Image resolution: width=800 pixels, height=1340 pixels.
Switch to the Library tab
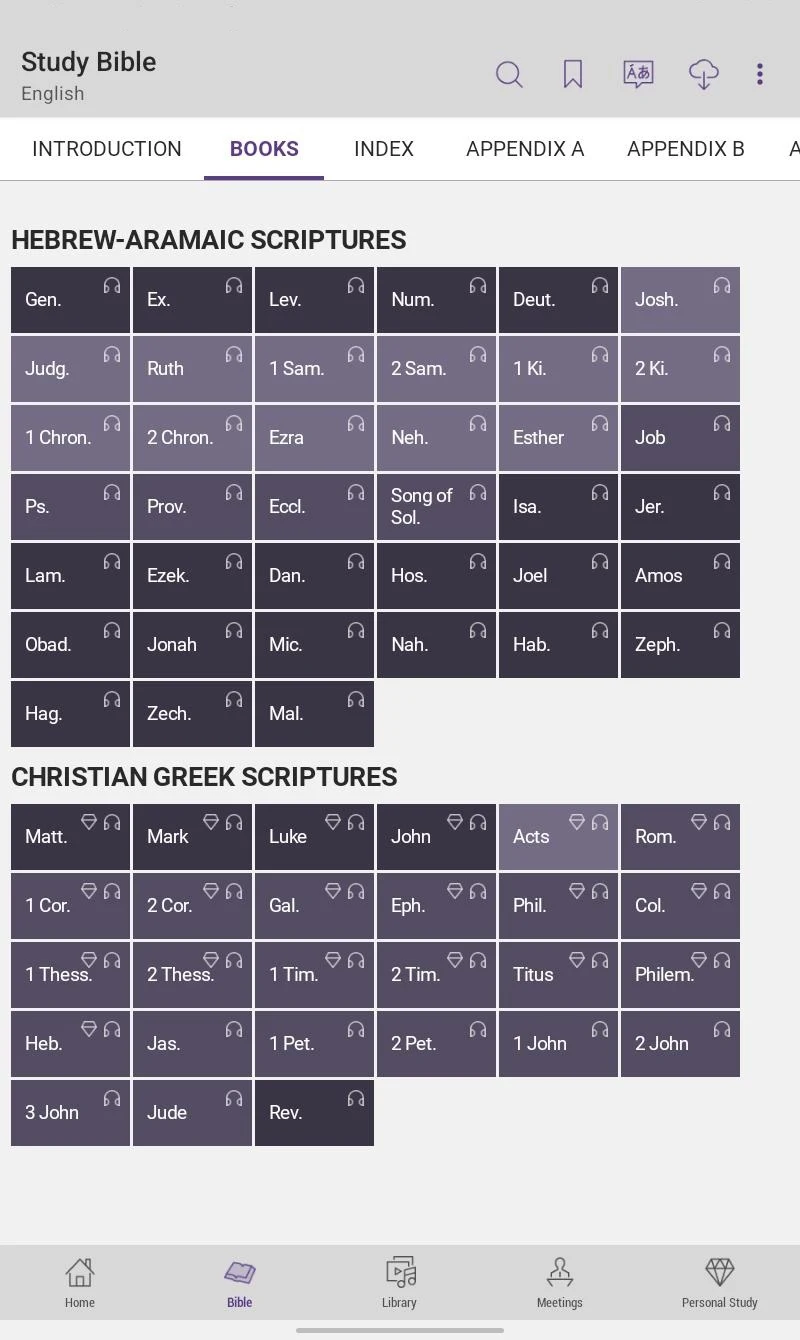tap(399, 1282)
